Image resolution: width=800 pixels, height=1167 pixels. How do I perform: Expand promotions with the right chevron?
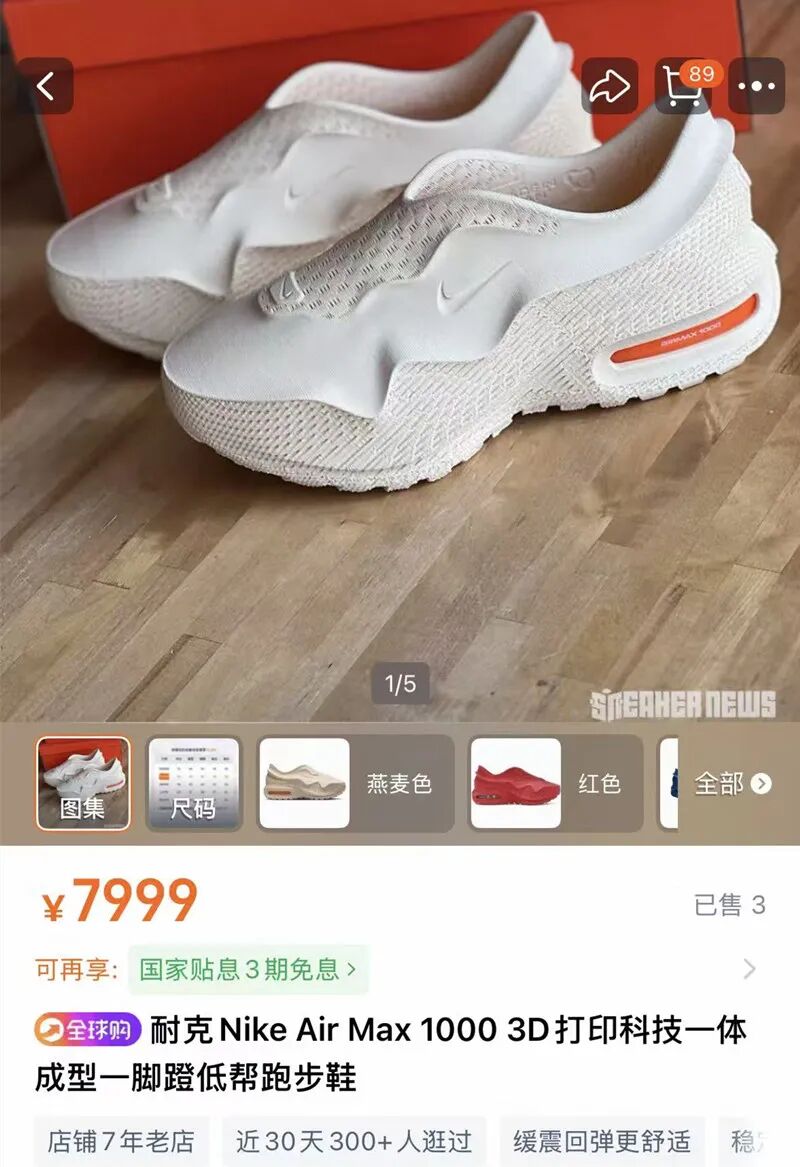pyautogui.click(x=749, y=969)
